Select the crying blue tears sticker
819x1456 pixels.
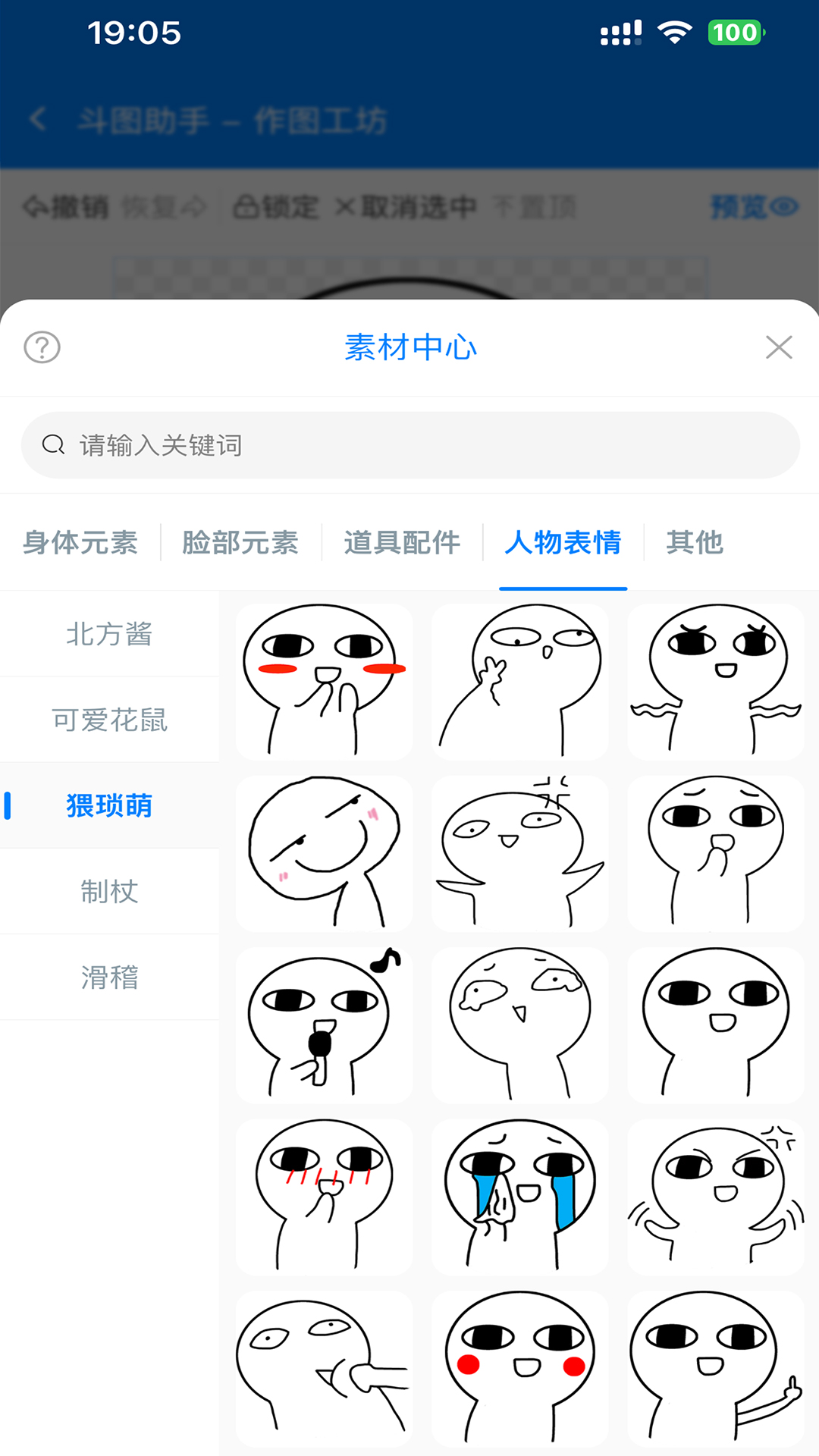click(519, 1195)
